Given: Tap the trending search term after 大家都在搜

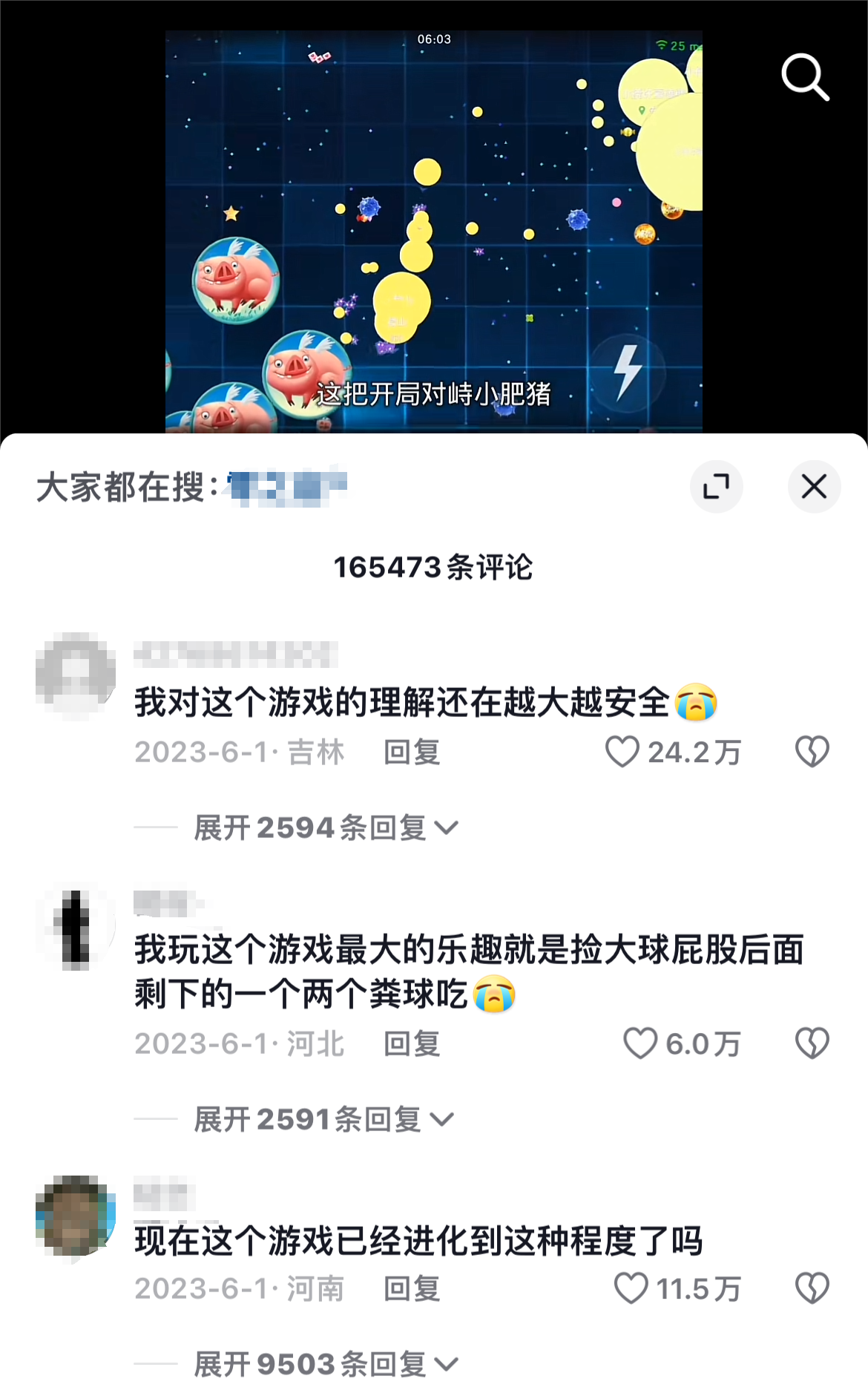Looking at the screenshot, I should (x=288, y=487).
